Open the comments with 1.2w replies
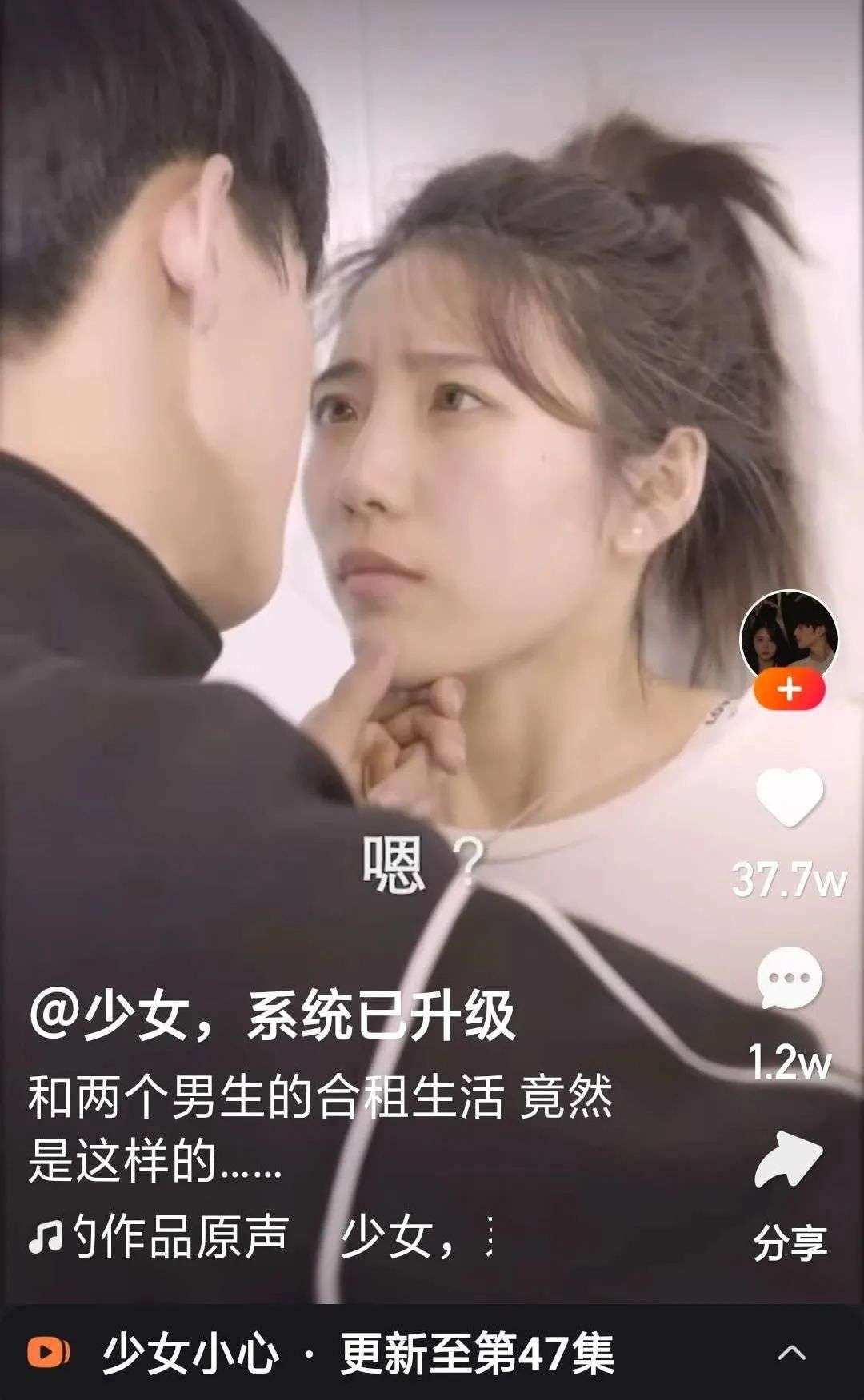 point(789,978)
